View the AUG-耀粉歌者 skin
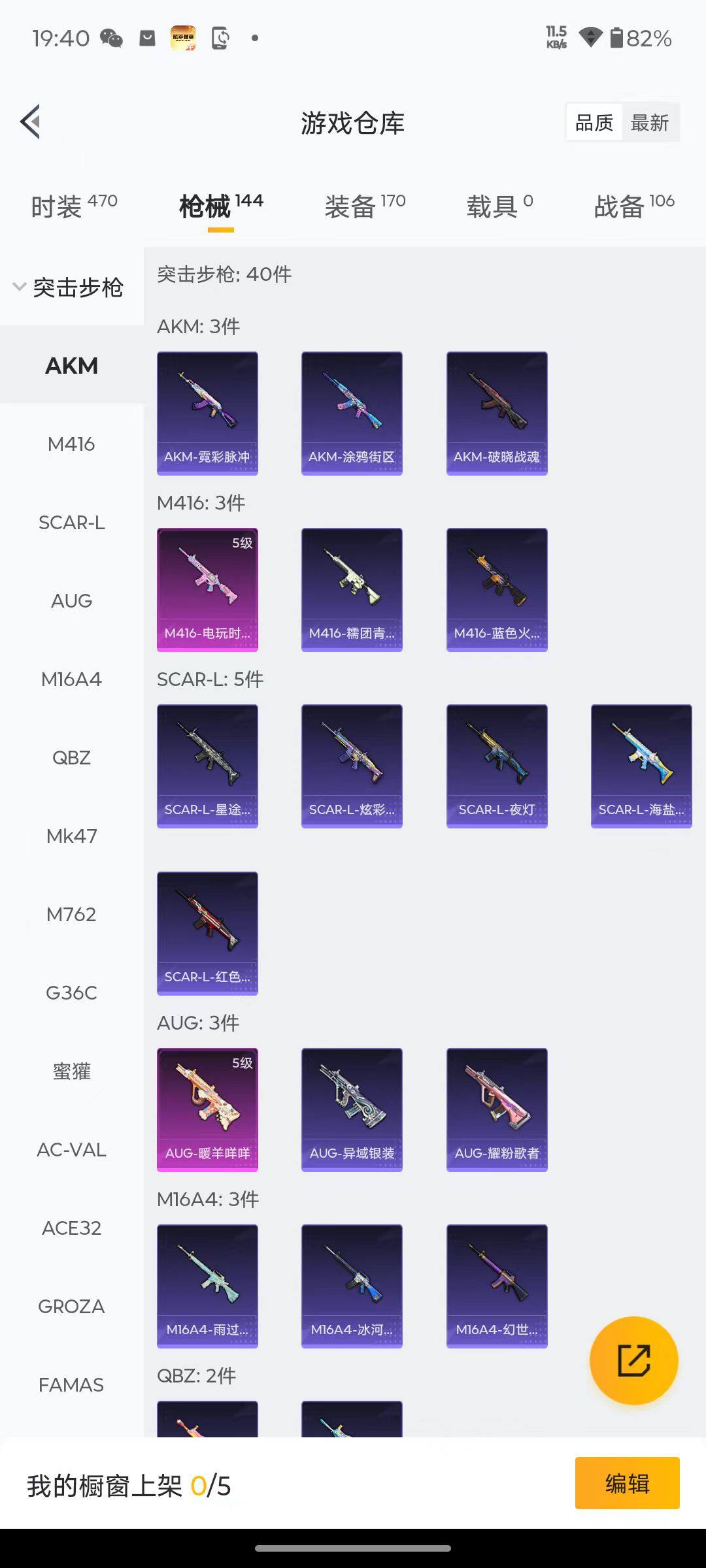This screenshot has height=1568, width=706. pos(497,1109)
